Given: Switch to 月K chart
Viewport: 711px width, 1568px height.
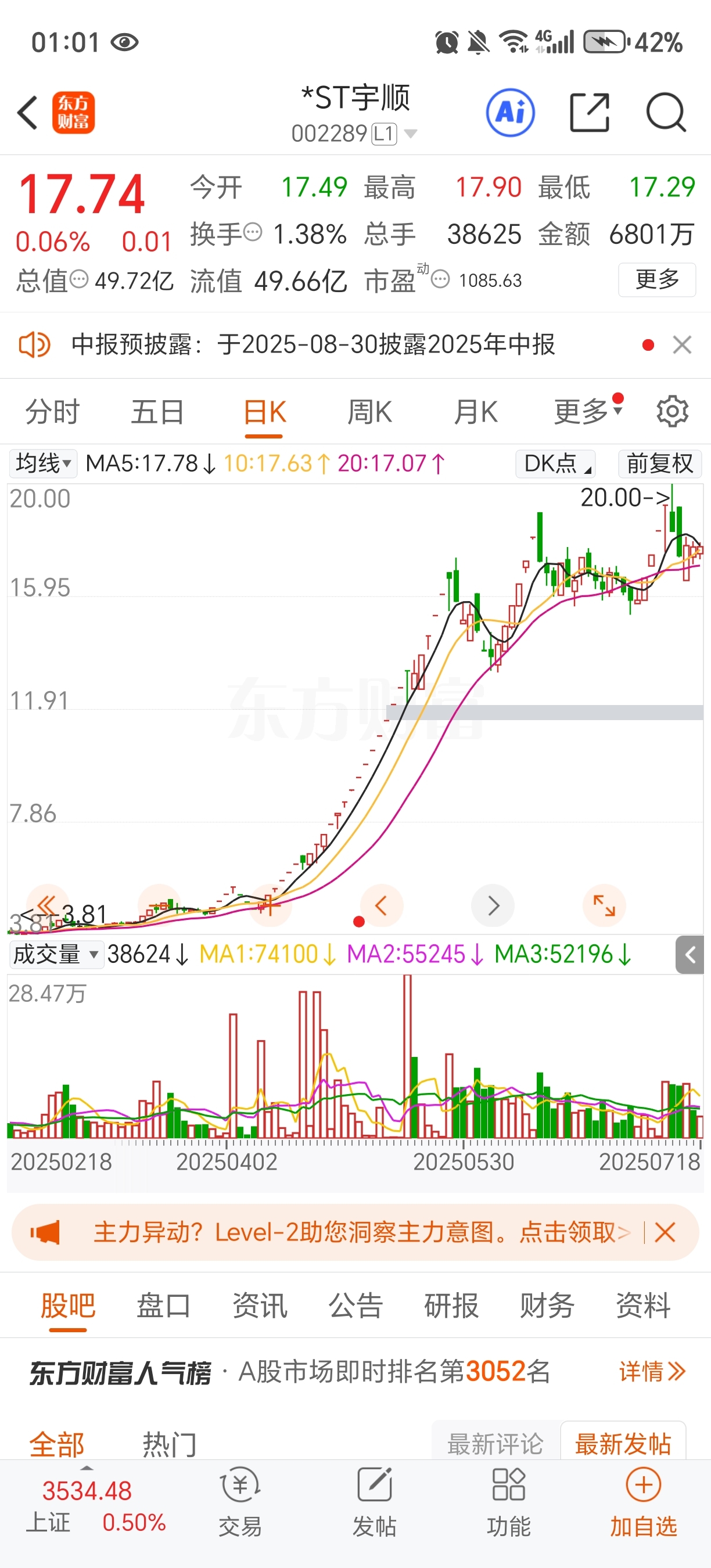Looking at the screenshot, I should [x=475, y=412].
